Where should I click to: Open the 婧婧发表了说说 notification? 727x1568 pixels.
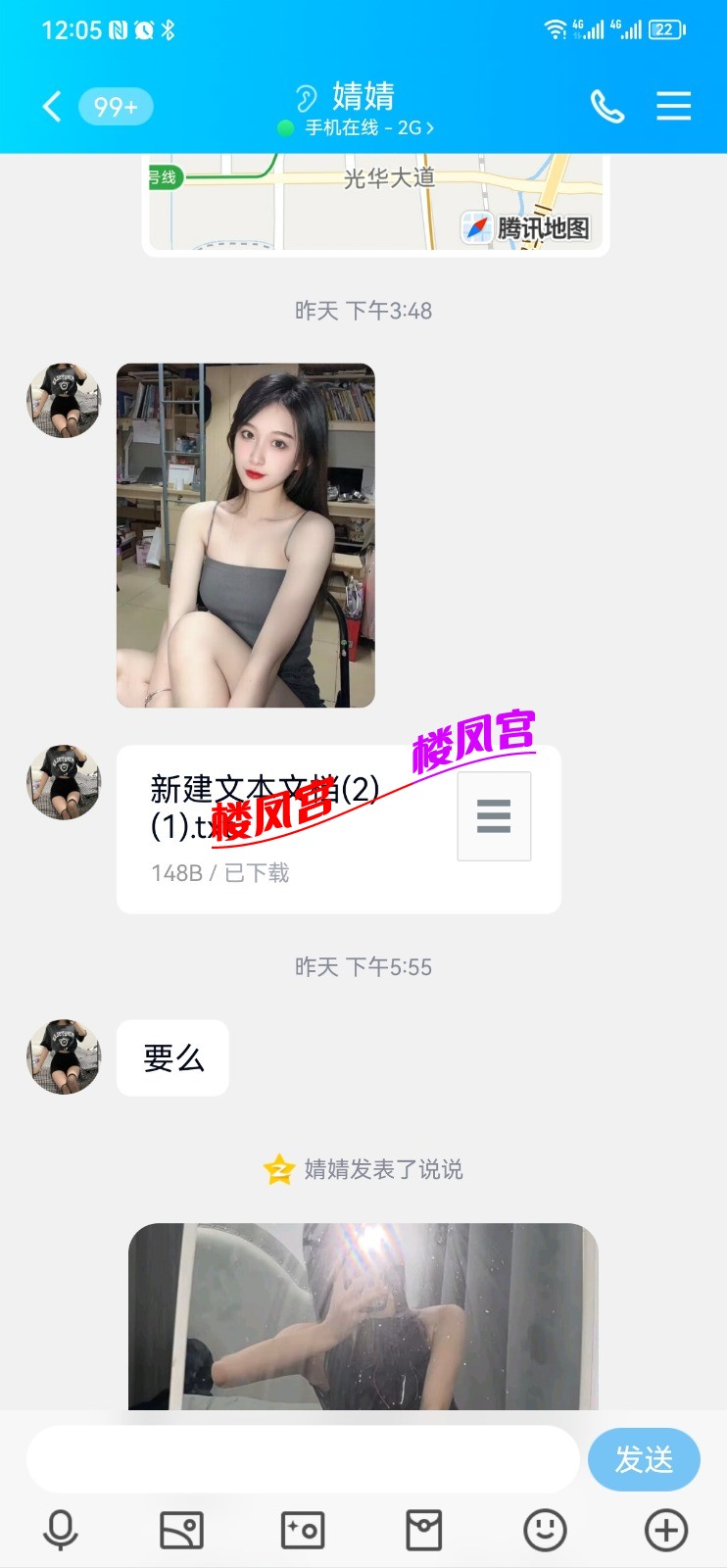click(363, 1169)
